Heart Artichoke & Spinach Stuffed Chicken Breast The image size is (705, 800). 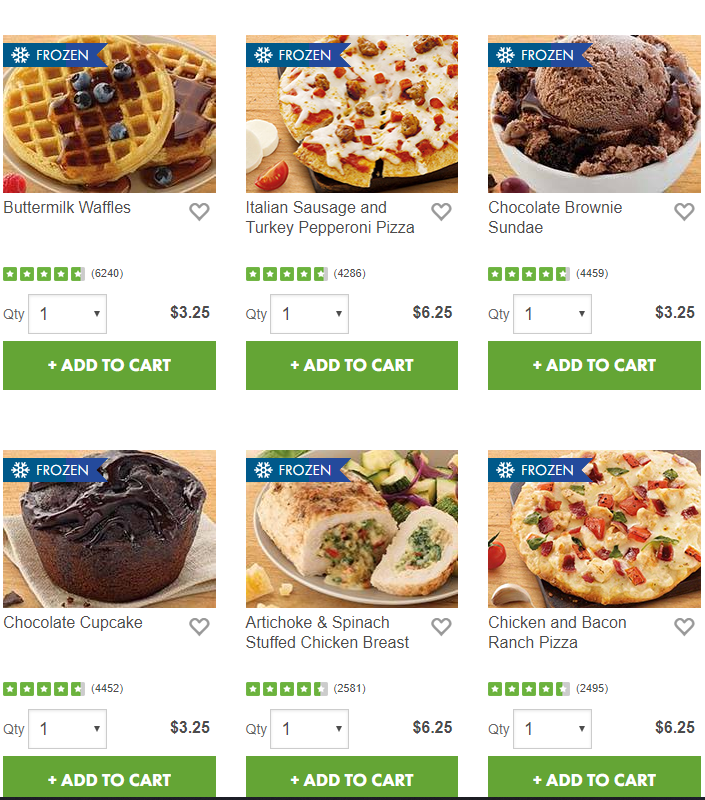441,626
